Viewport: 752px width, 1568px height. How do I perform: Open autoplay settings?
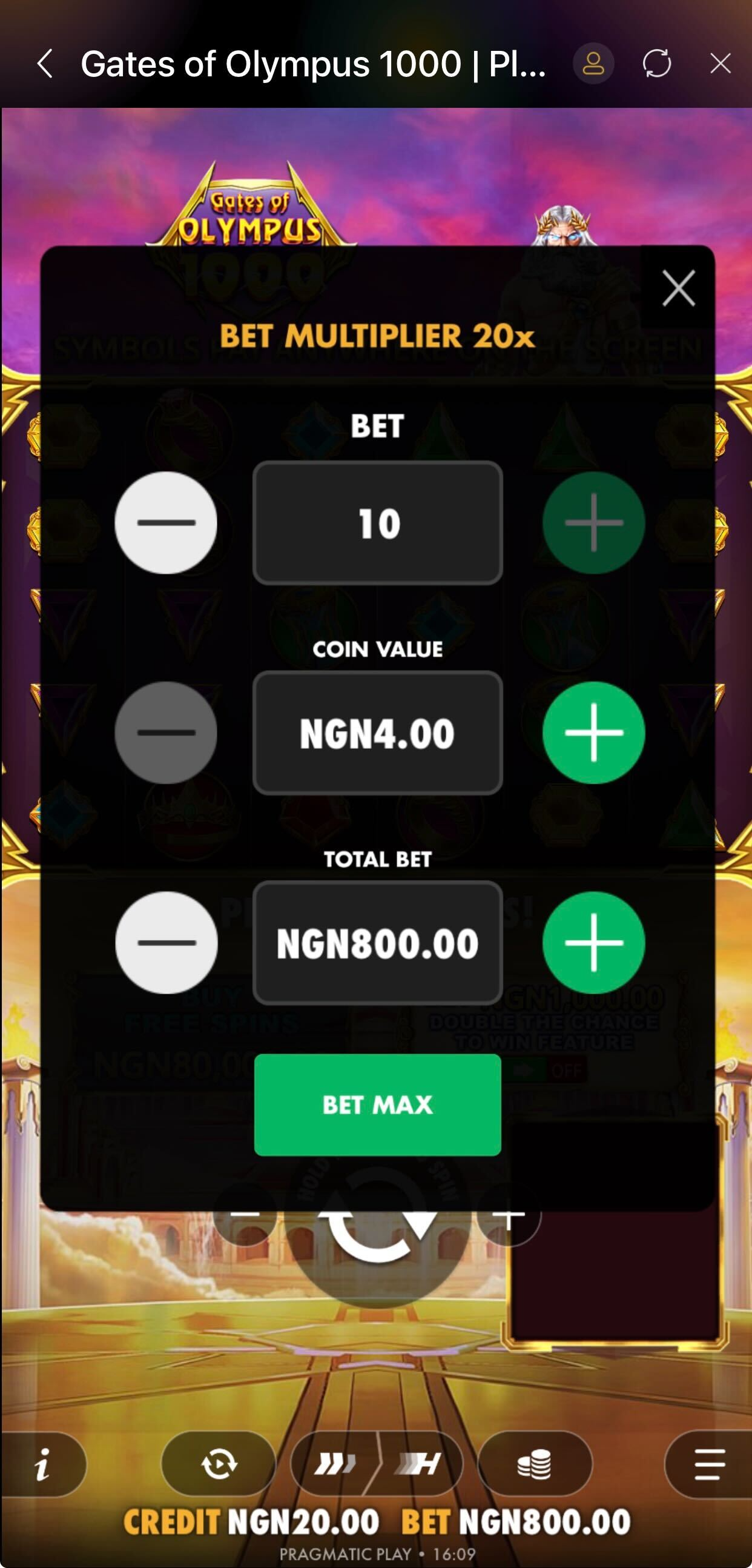click(219, 1464)
